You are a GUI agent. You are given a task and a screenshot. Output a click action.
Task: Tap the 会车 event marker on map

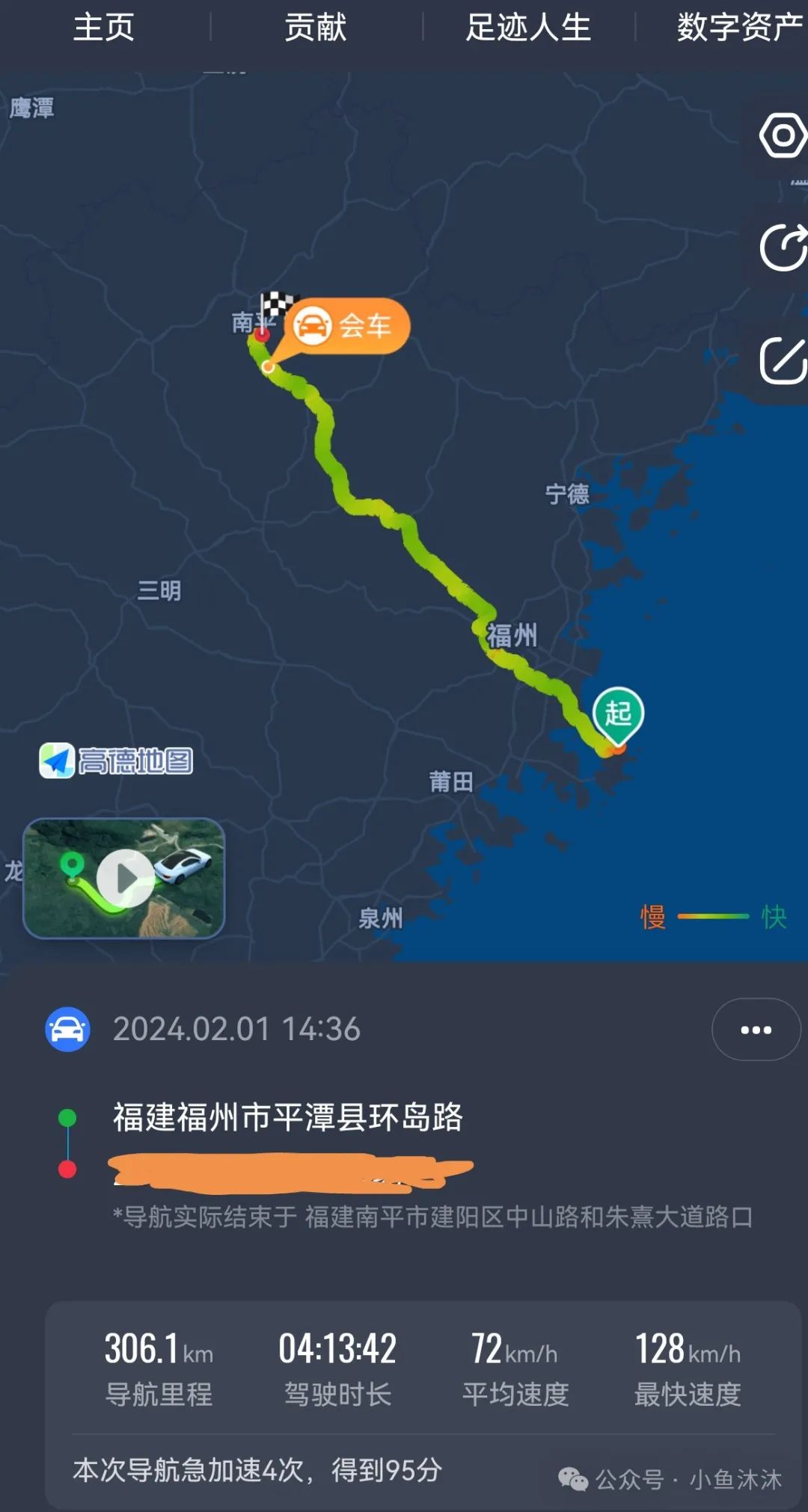[x=346, y=327]
